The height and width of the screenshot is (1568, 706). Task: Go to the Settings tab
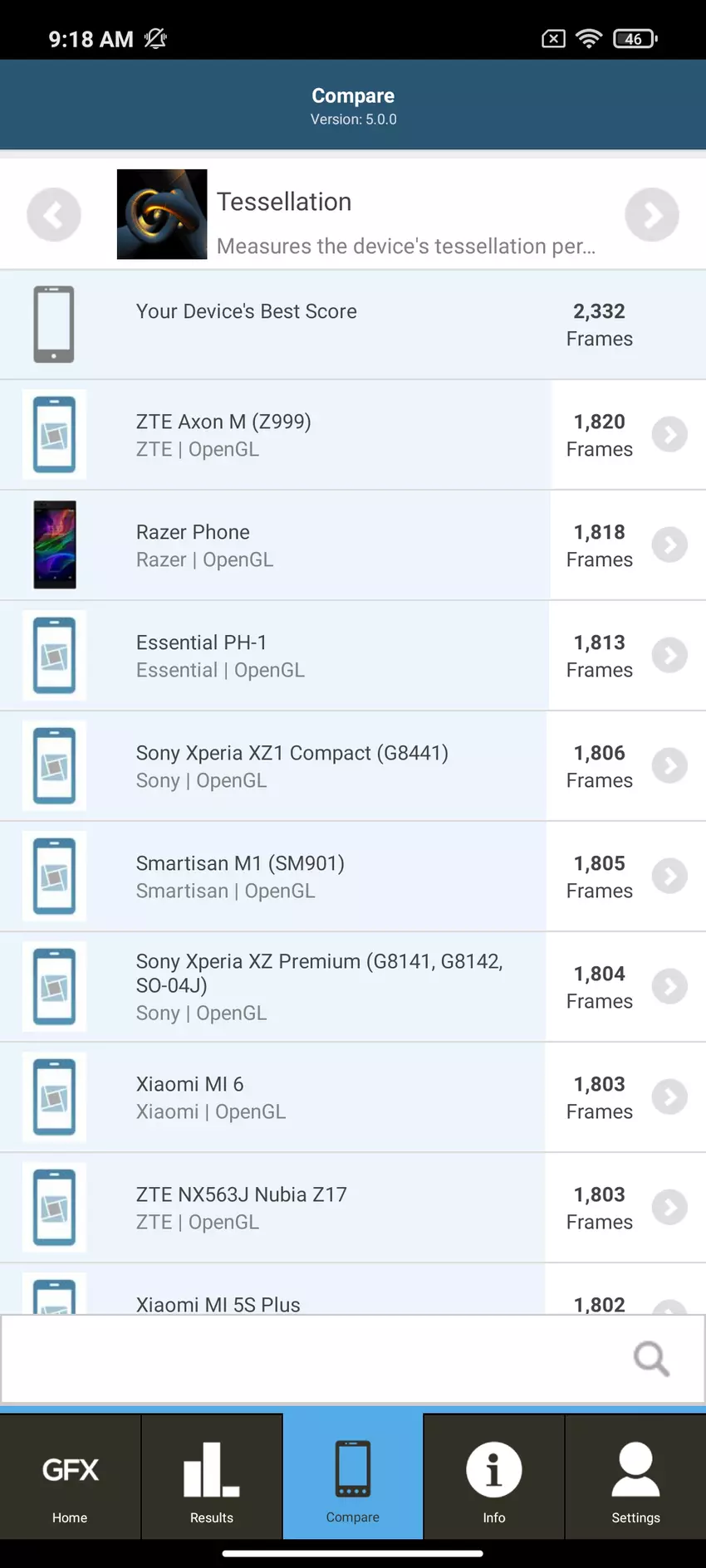click(x=635, y=1478)
